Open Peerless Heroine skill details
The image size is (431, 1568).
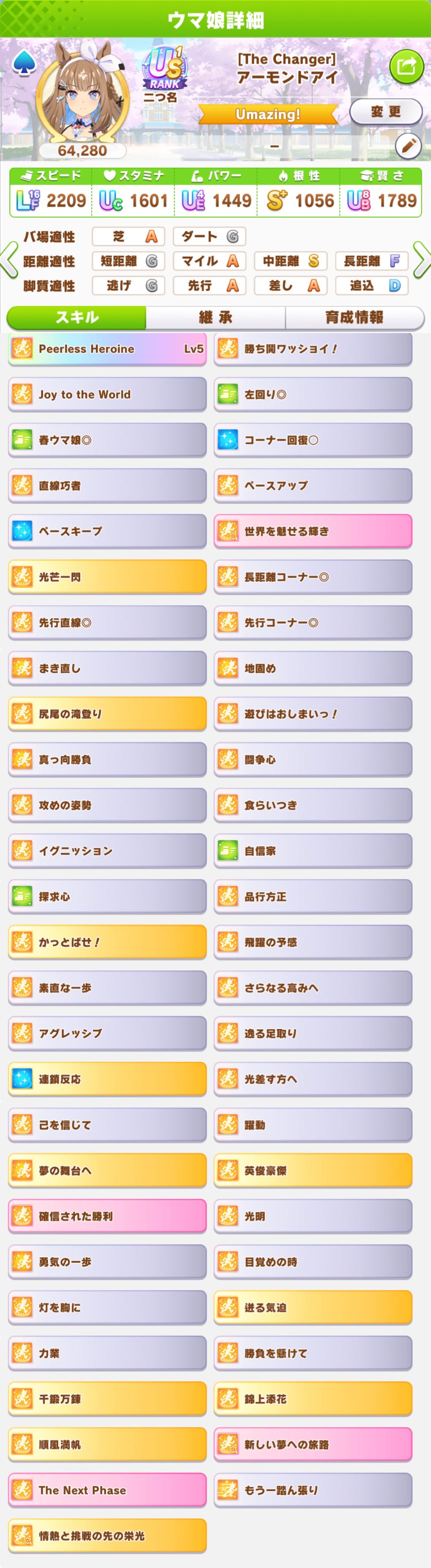pyautogui.click(x=107, y=349)
